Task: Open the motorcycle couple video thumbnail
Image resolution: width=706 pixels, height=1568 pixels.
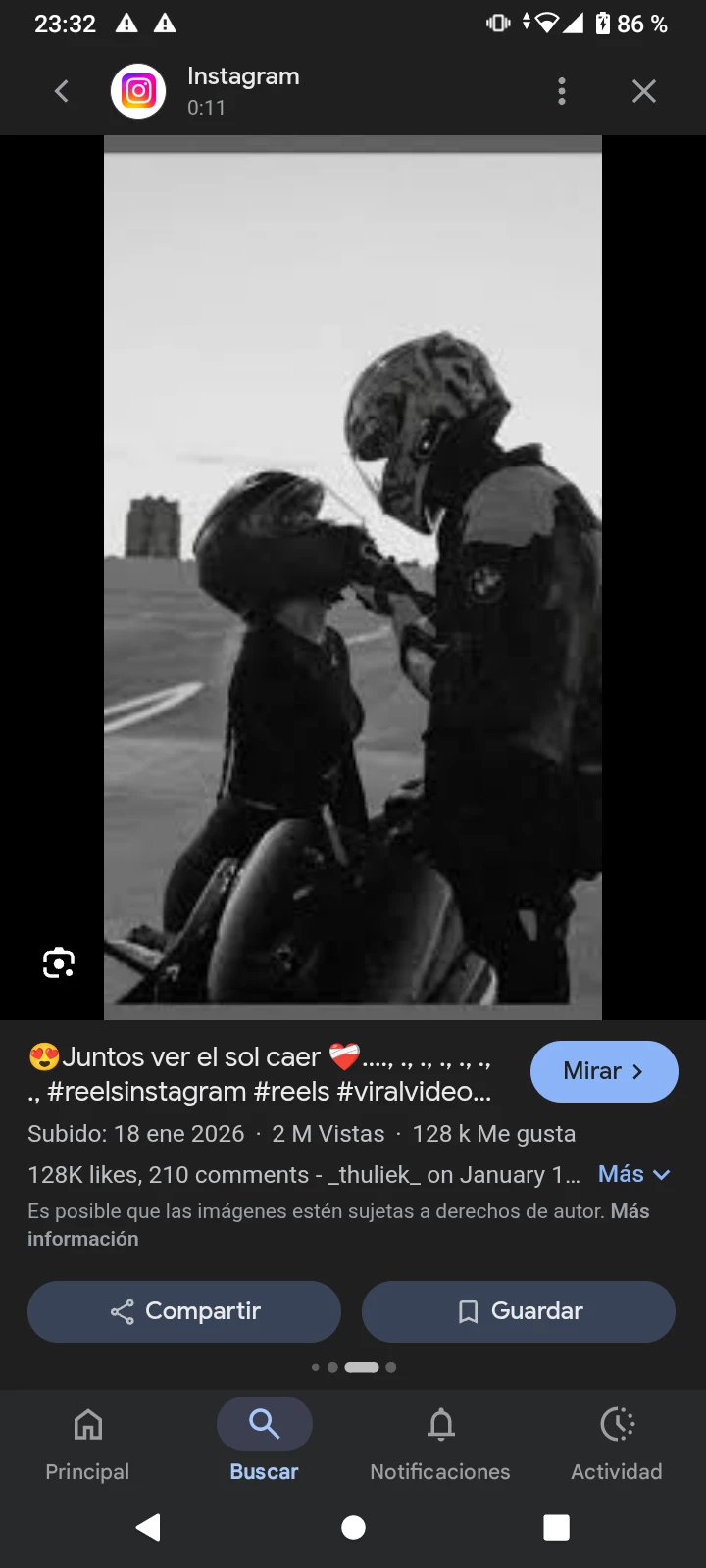Action: pyautogui.click(x=353, y=578)
